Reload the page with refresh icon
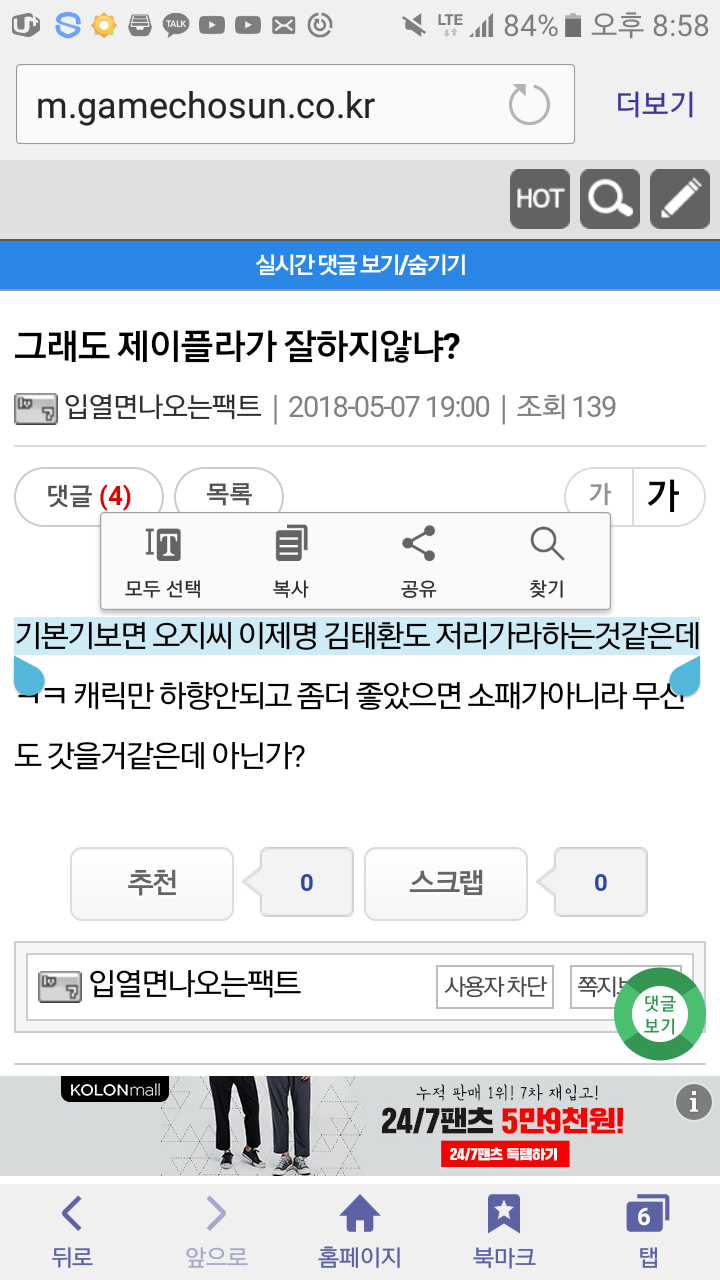Viewport: 720px width, 1280px height. [x=529, y=105]
